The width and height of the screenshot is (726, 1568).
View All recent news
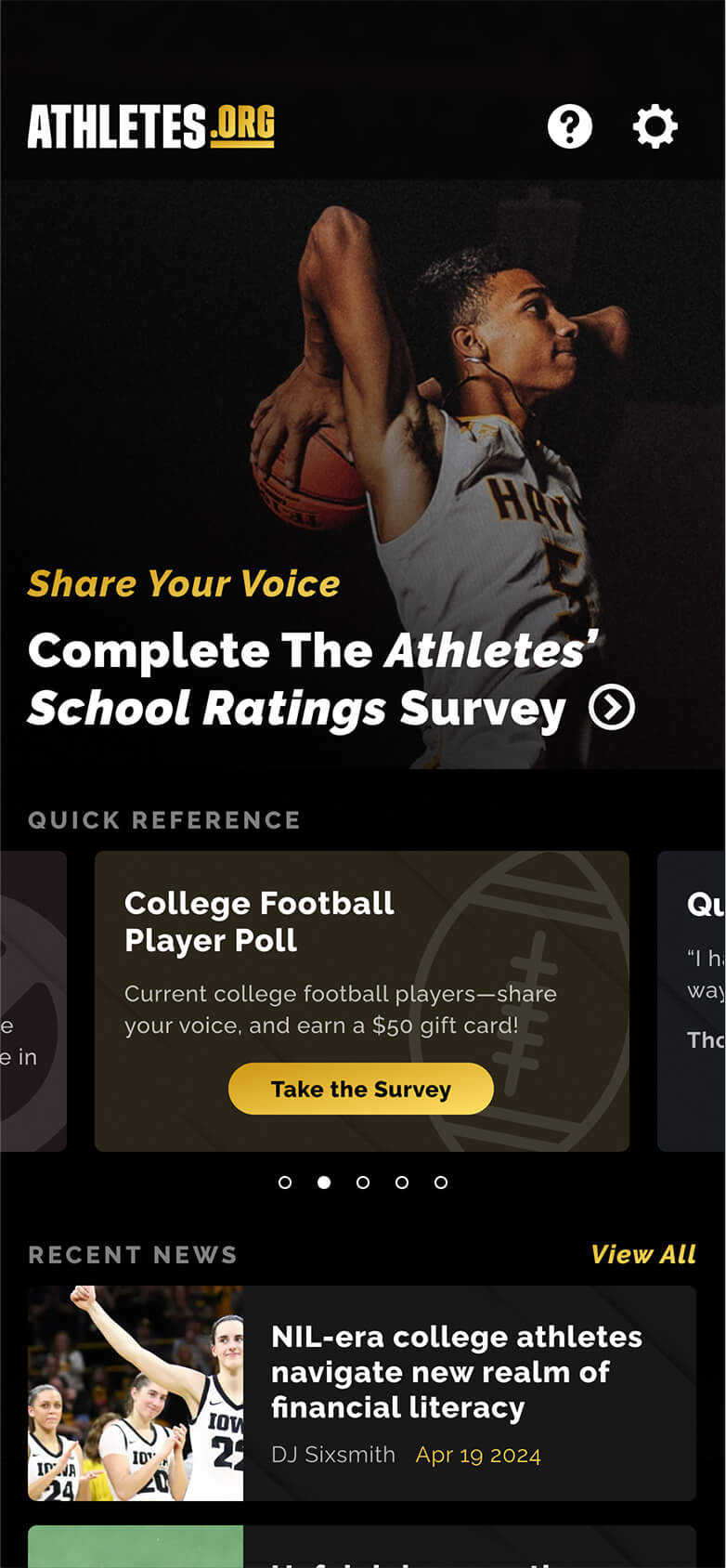pos(642,1254)
